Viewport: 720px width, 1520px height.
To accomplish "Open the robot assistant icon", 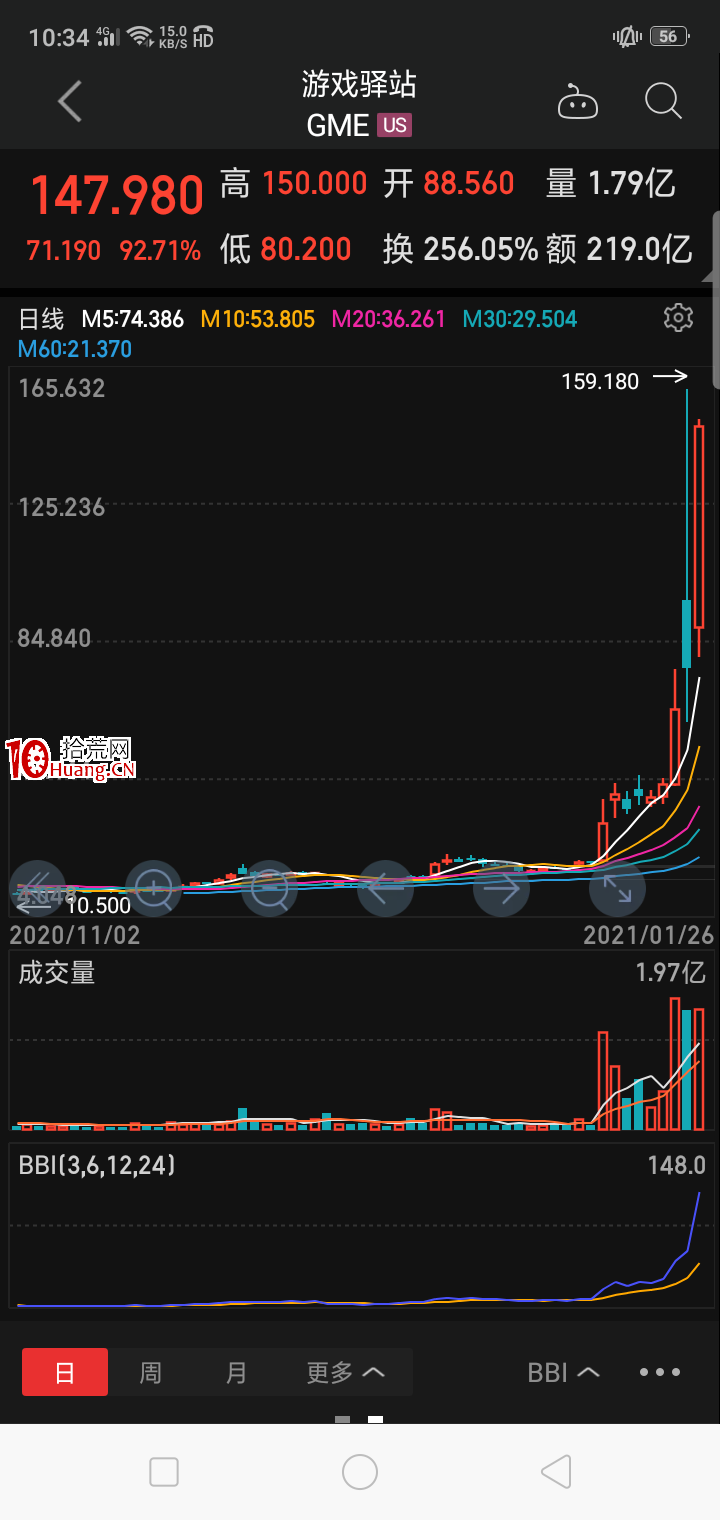I will 578,102.
